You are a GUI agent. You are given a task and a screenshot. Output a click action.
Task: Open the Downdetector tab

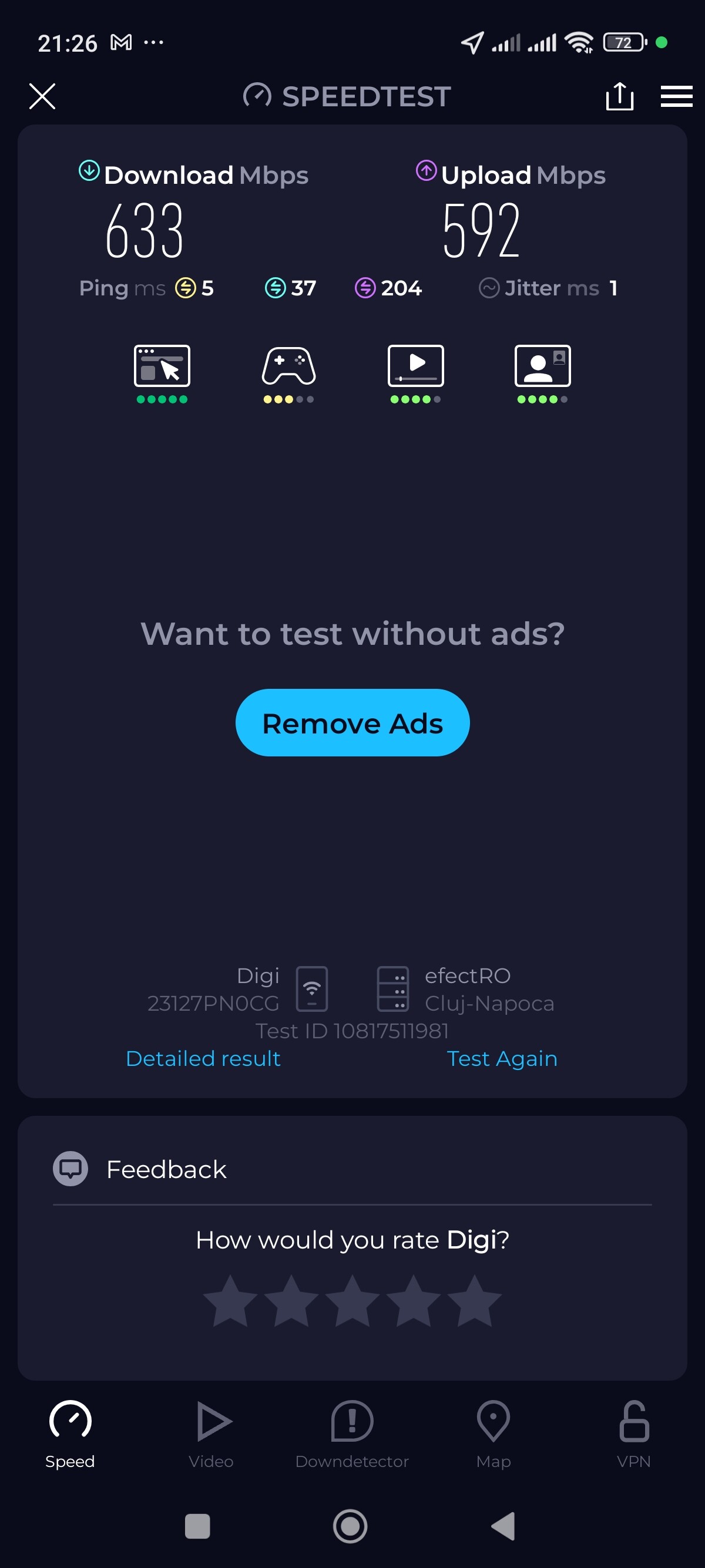(352, 1435)
